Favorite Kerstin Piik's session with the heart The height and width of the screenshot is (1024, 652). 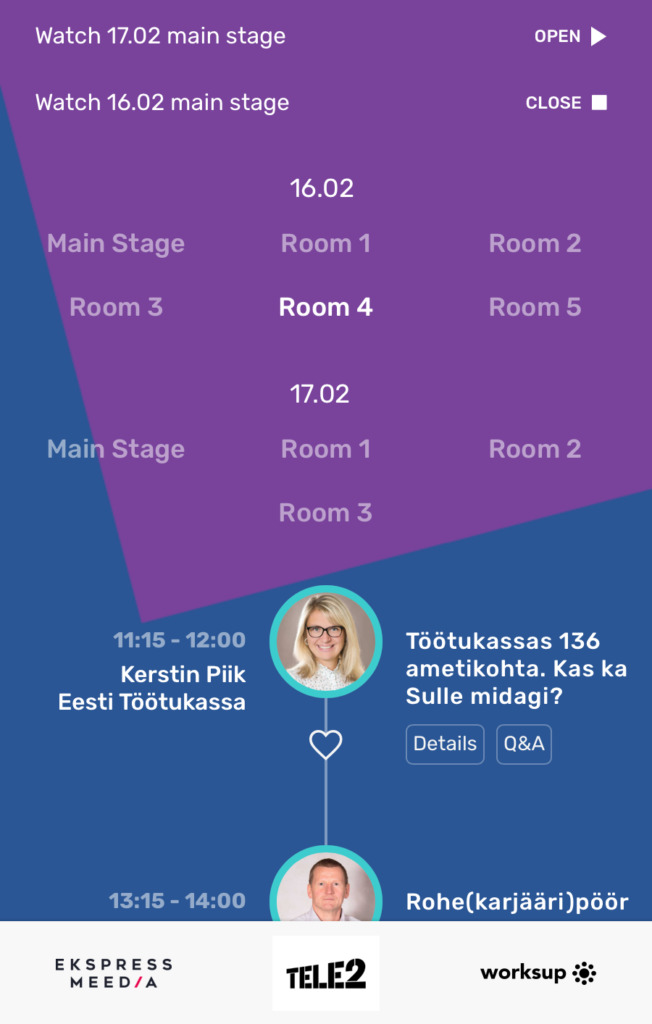[326, 743]
